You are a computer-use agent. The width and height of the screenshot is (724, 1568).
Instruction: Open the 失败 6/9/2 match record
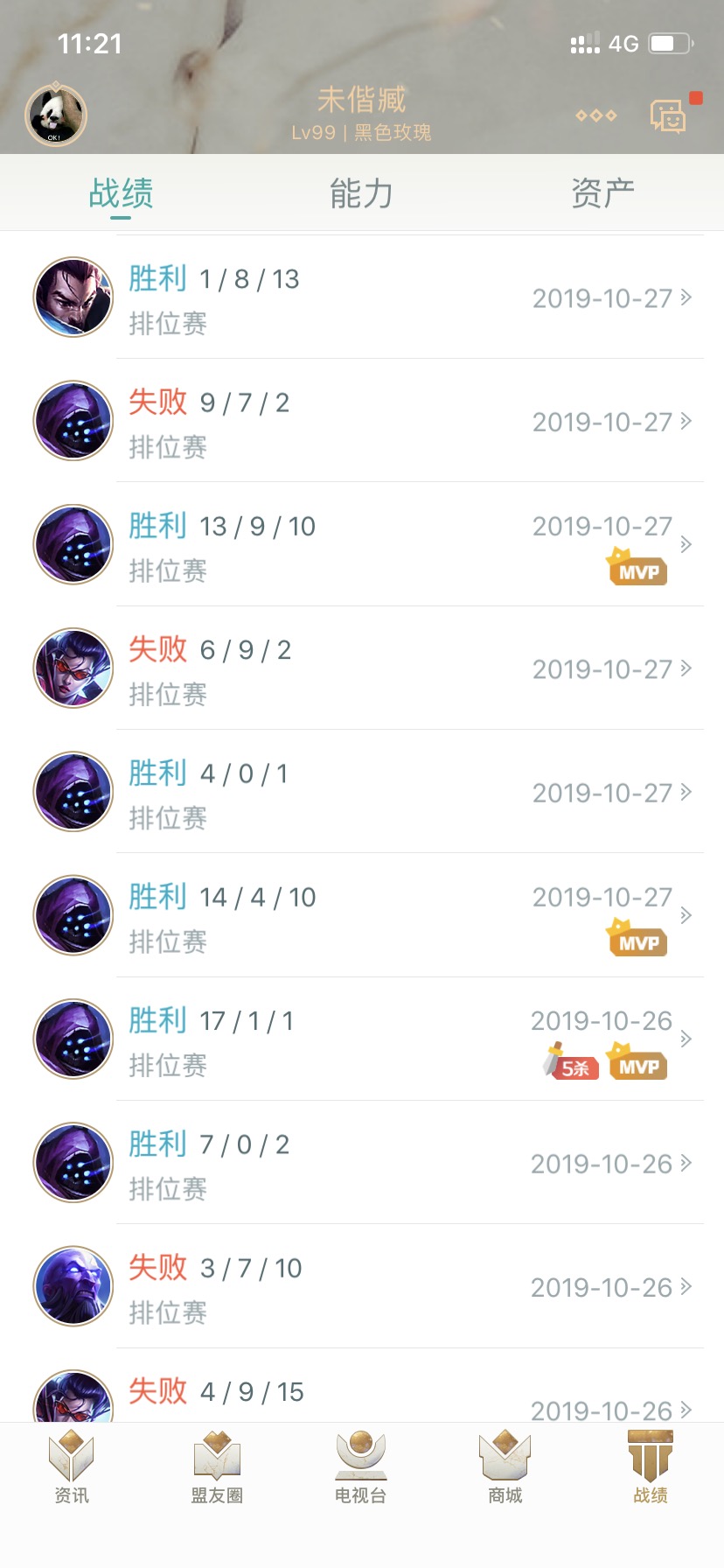click(x=362, y=668)
